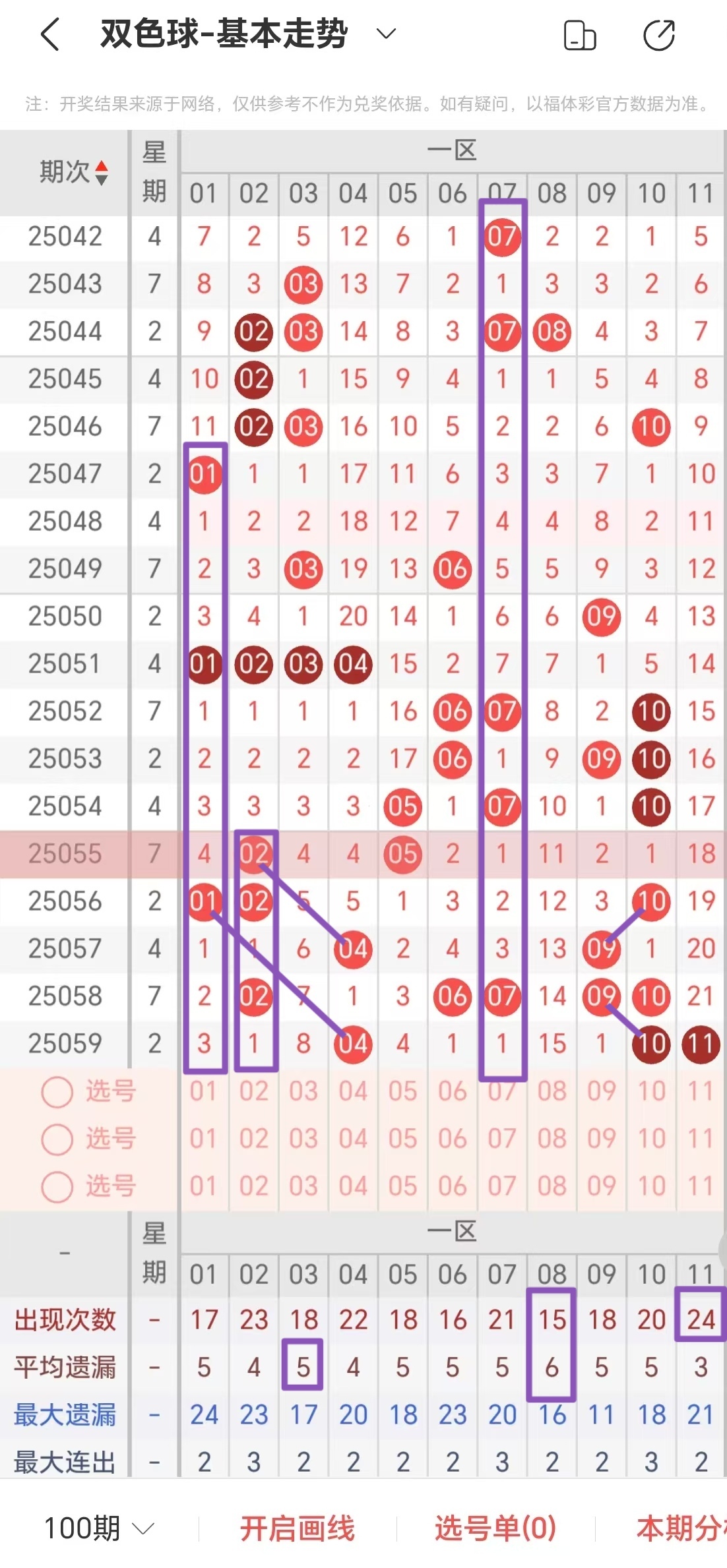
Task: Click column header 01 in trend table
Action: coord(205,193)
